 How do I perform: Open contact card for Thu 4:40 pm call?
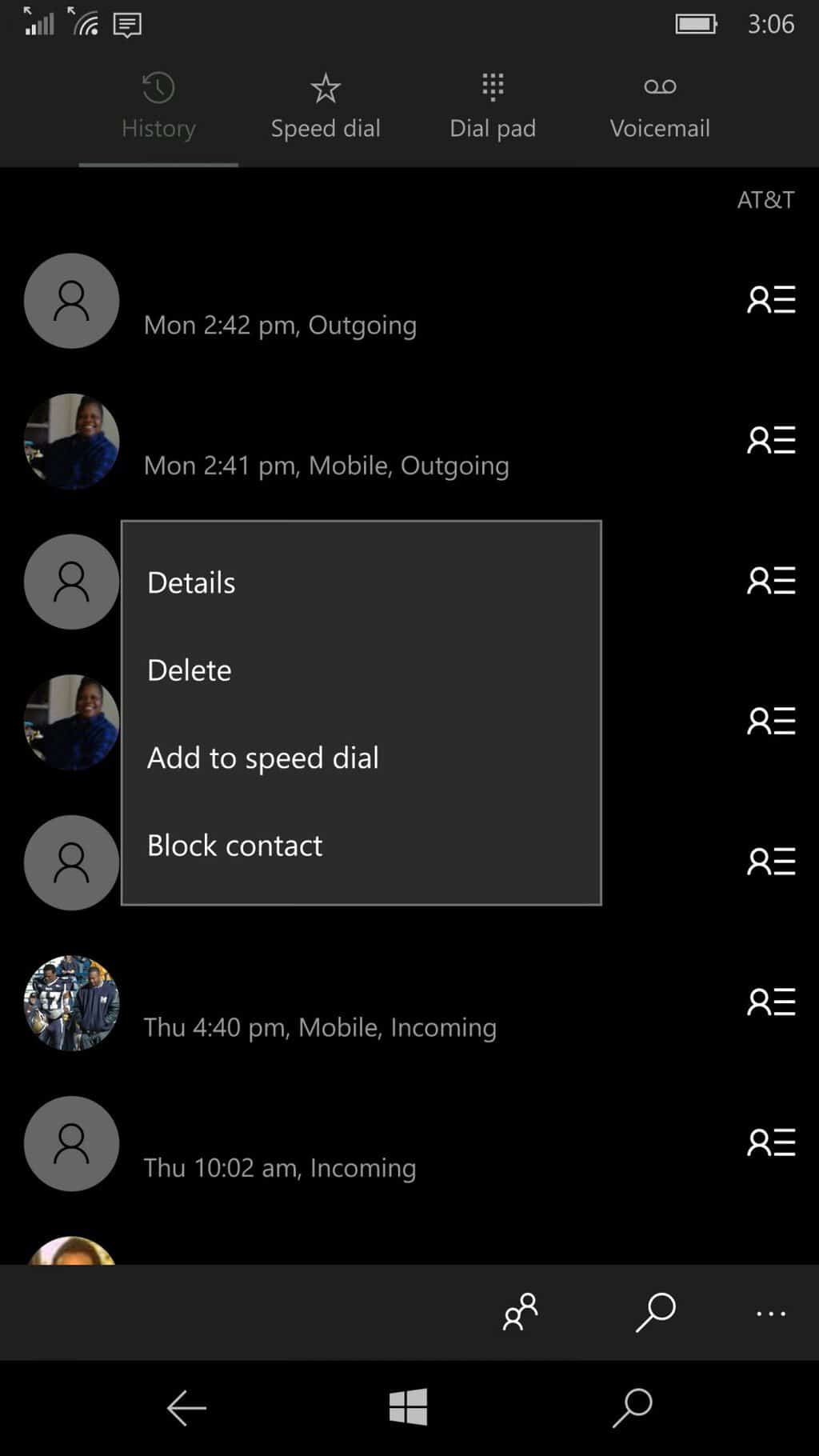click(771, 1002)
